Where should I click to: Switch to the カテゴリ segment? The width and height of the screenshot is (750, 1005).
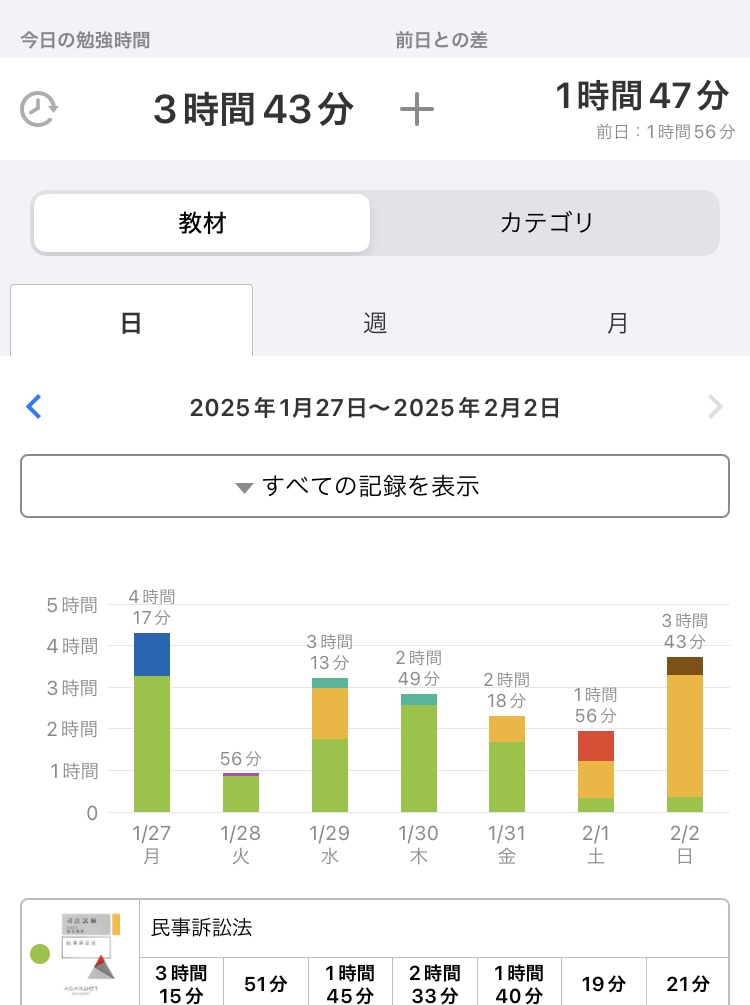pyautogui.click(x=546, y=223)
